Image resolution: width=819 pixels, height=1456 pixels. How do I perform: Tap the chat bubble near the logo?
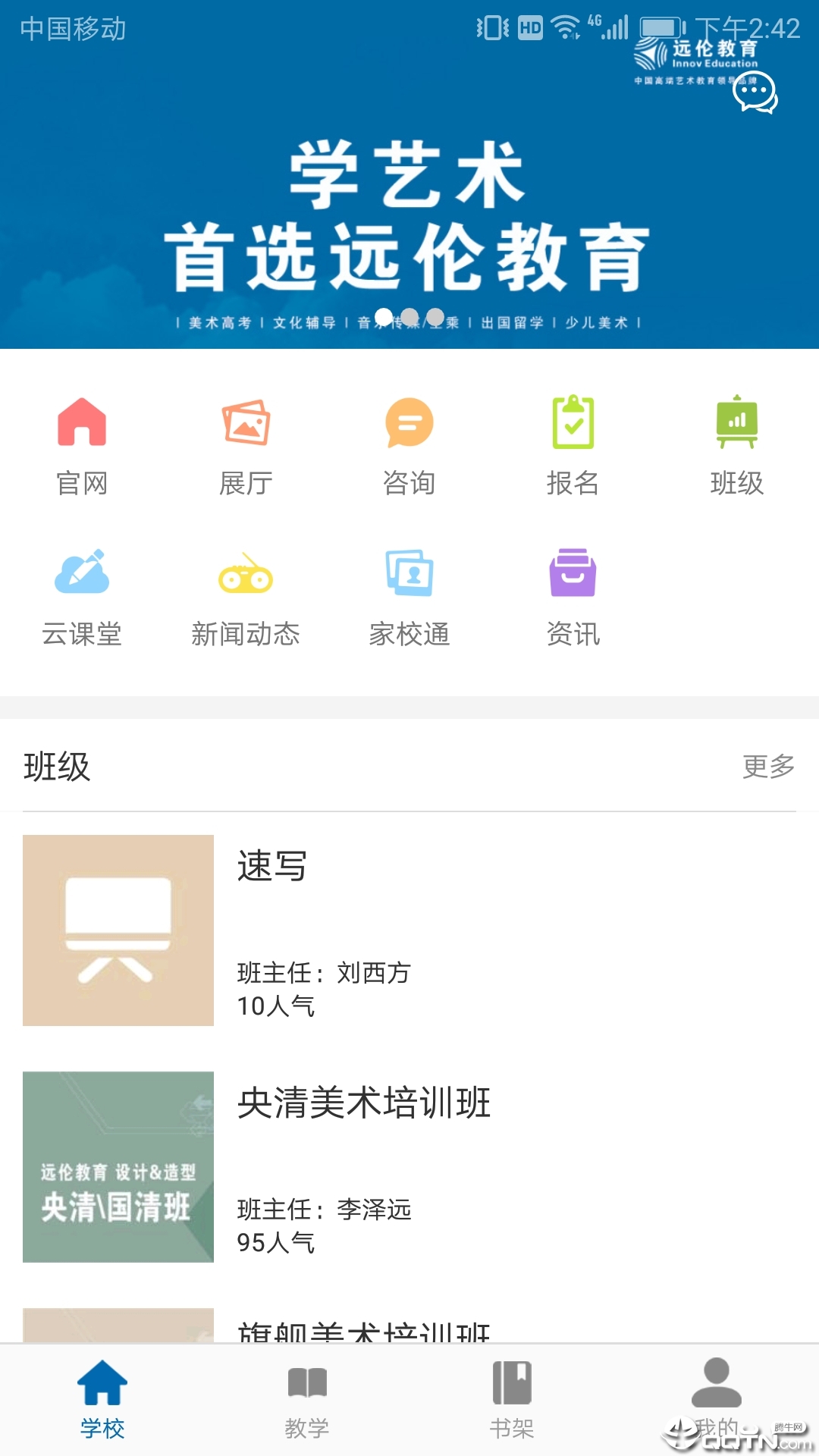click(x=755, y=93)
